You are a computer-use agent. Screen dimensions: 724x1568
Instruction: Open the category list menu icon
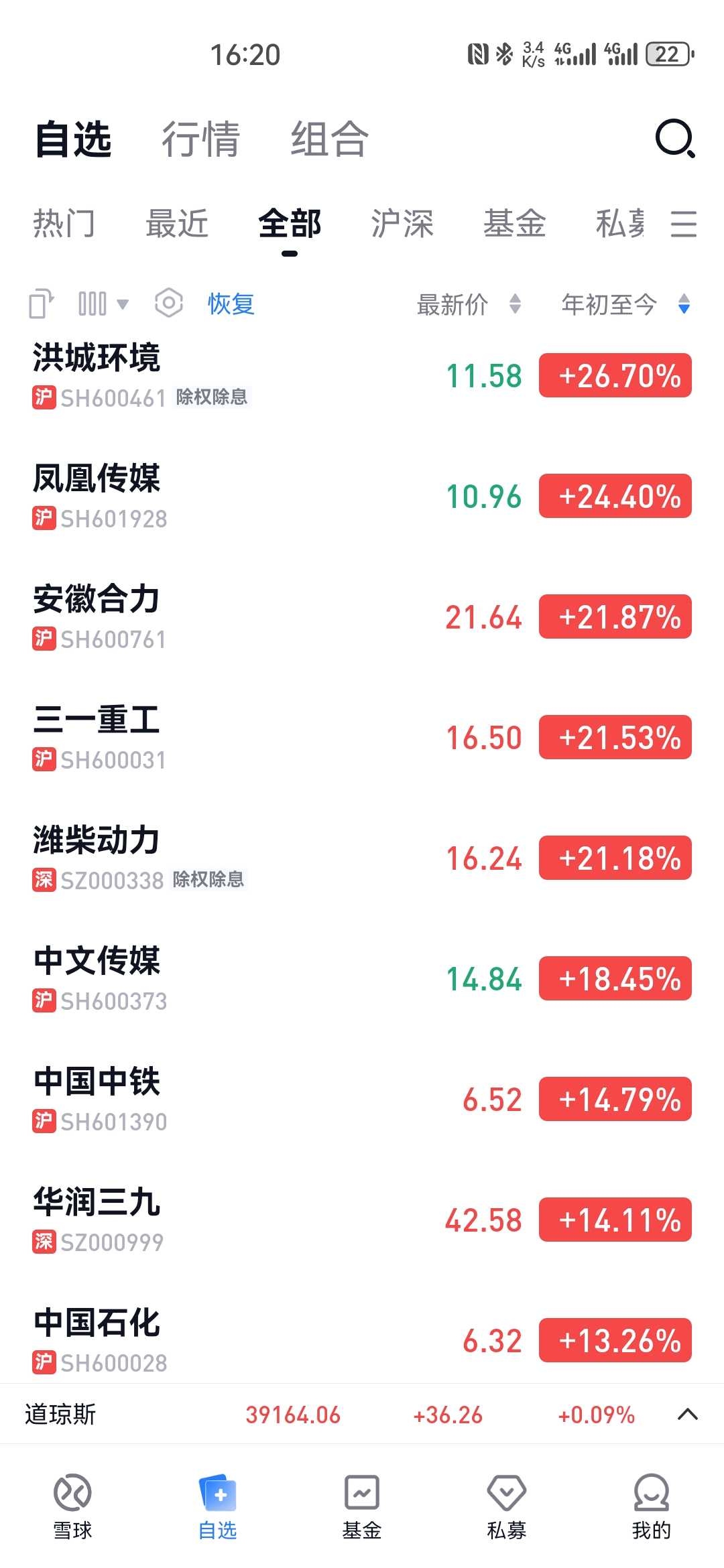pyautogui.click(x=684, y=224)
